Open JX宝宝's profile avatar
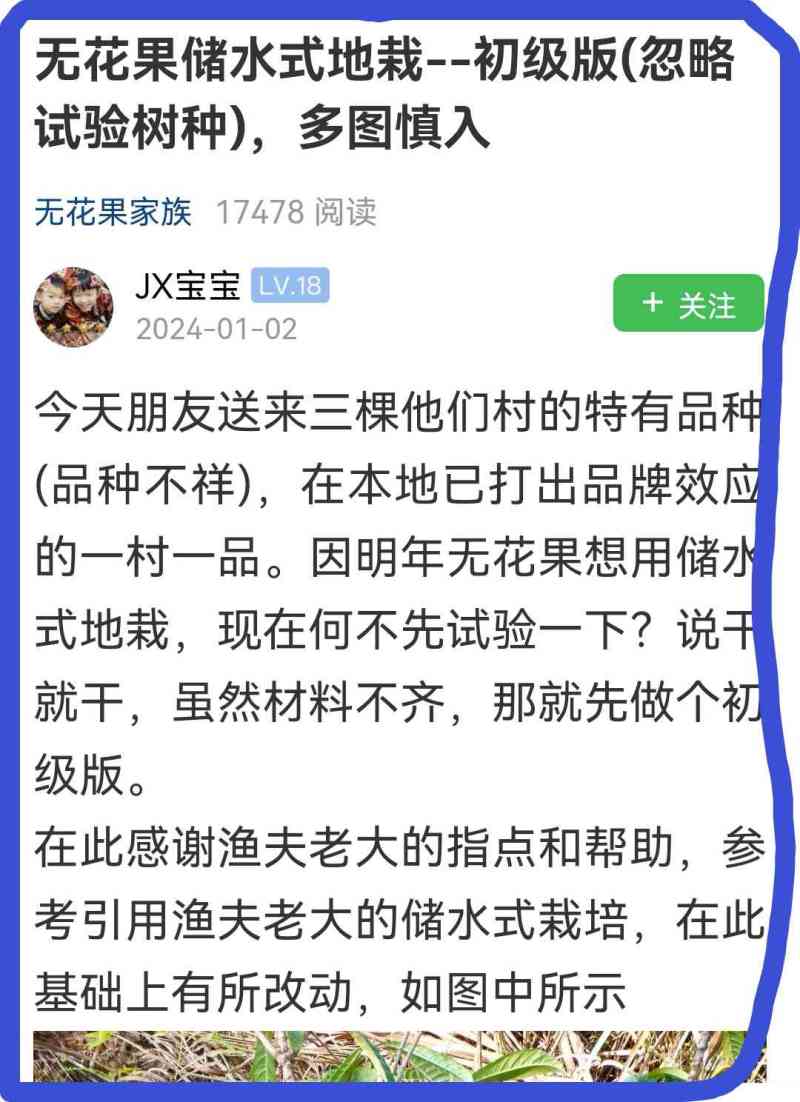This screenshot has width=800, height=1102. 73,306
